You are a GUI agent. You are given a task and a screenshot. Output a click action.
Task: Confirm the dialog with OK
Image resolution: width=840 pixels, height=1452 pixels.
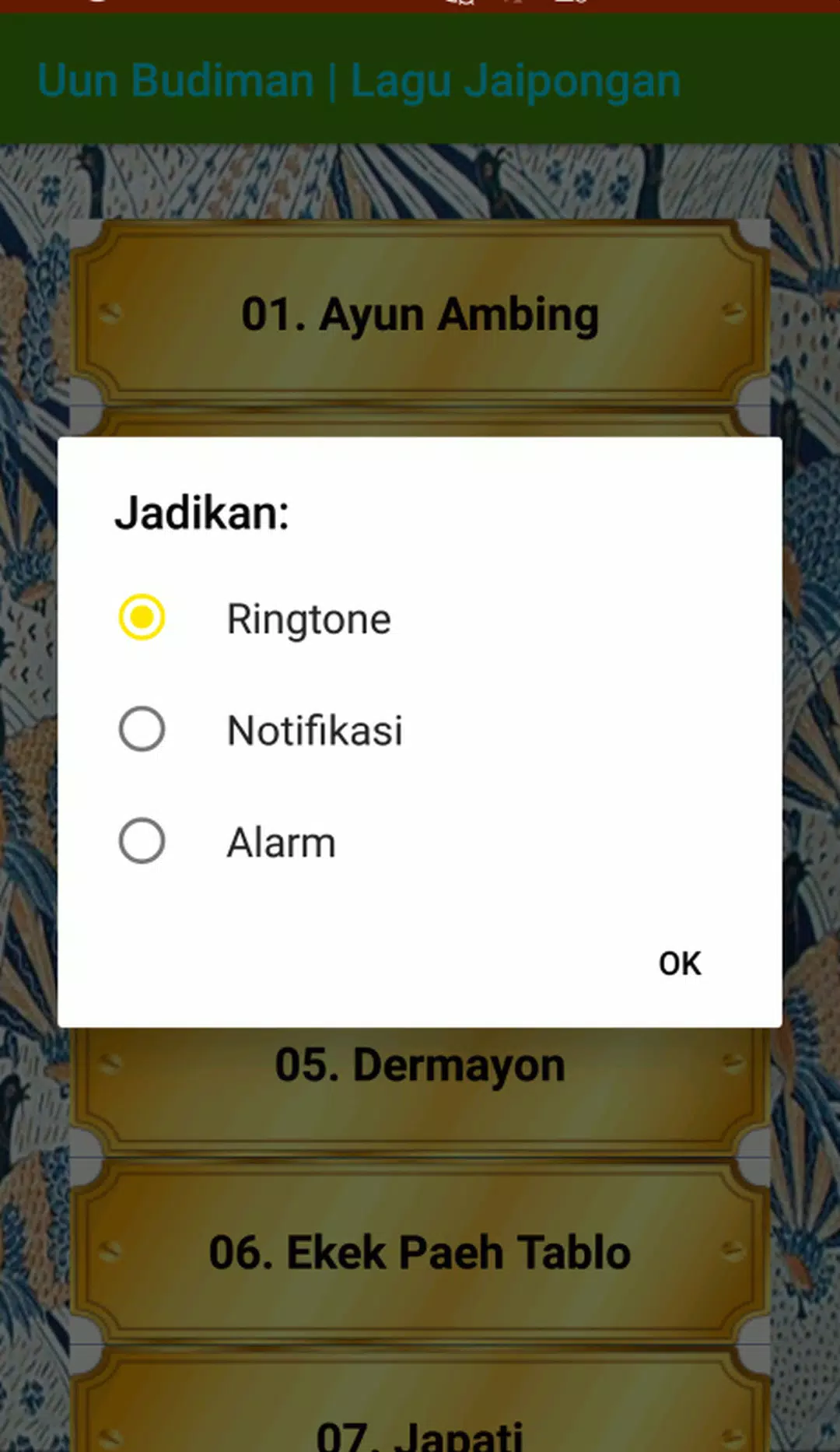pos(679,963)
